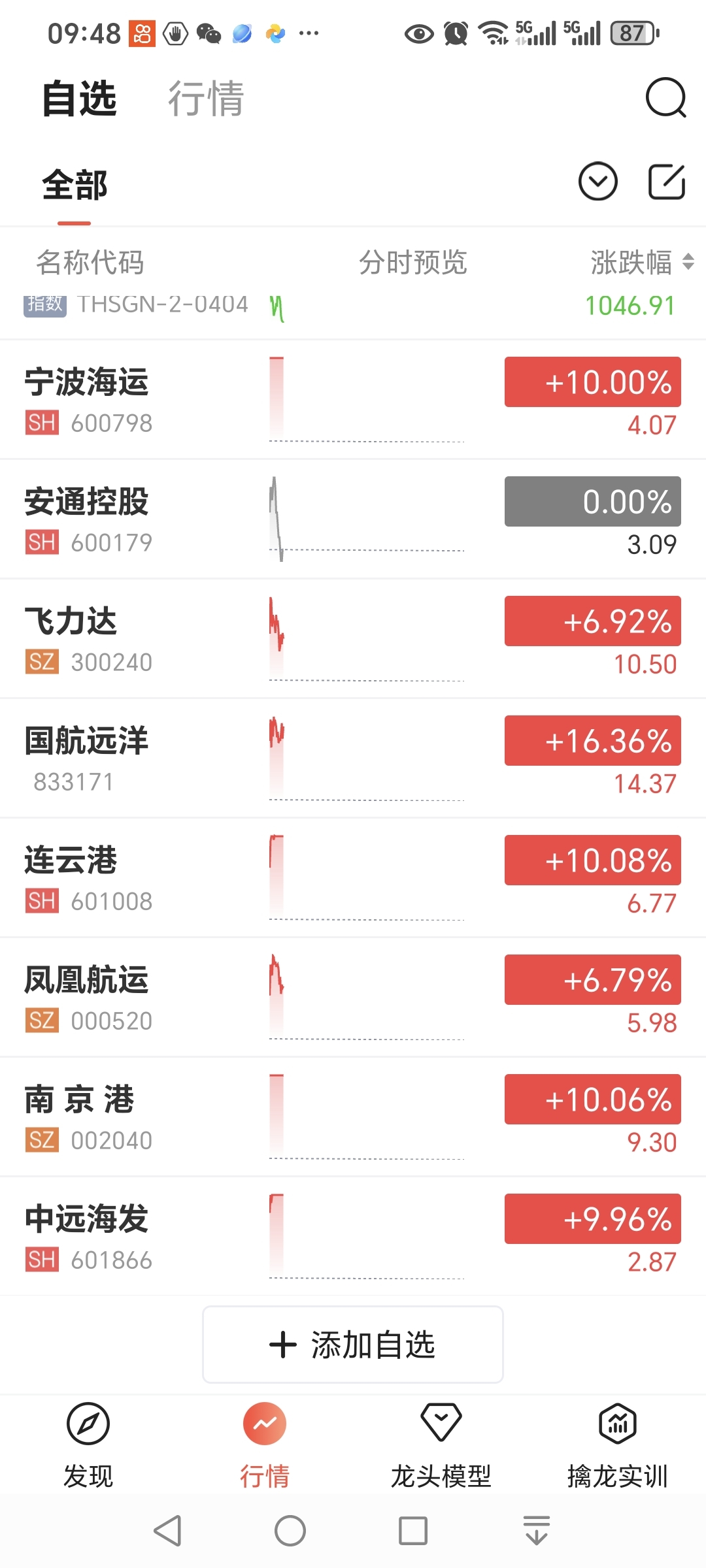View the 凤凰航运 000520 stock details
706x1568 pixels.
353,997
